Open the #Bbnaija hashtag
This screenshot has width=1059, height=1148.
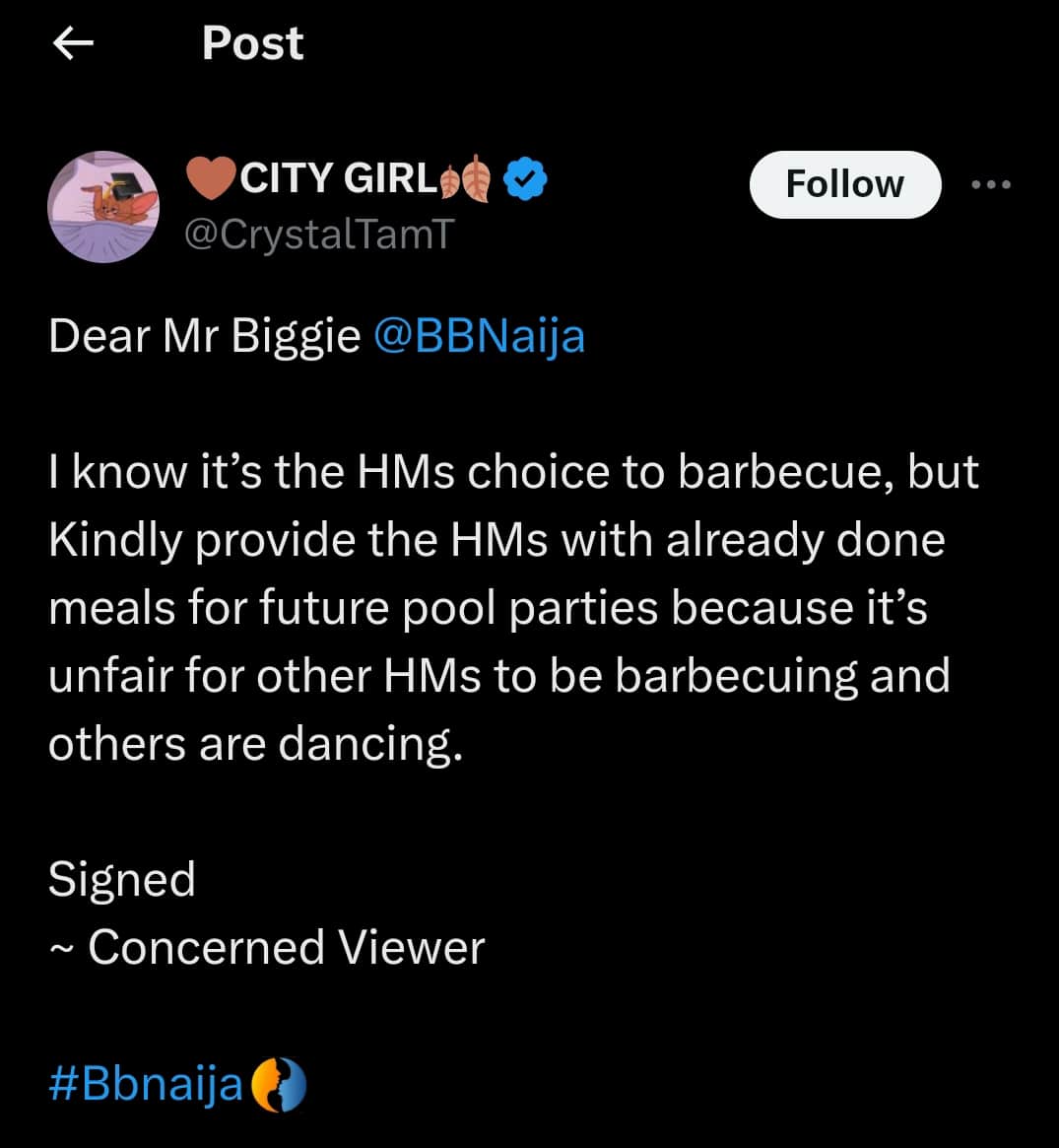click(x=146, y=1084)
